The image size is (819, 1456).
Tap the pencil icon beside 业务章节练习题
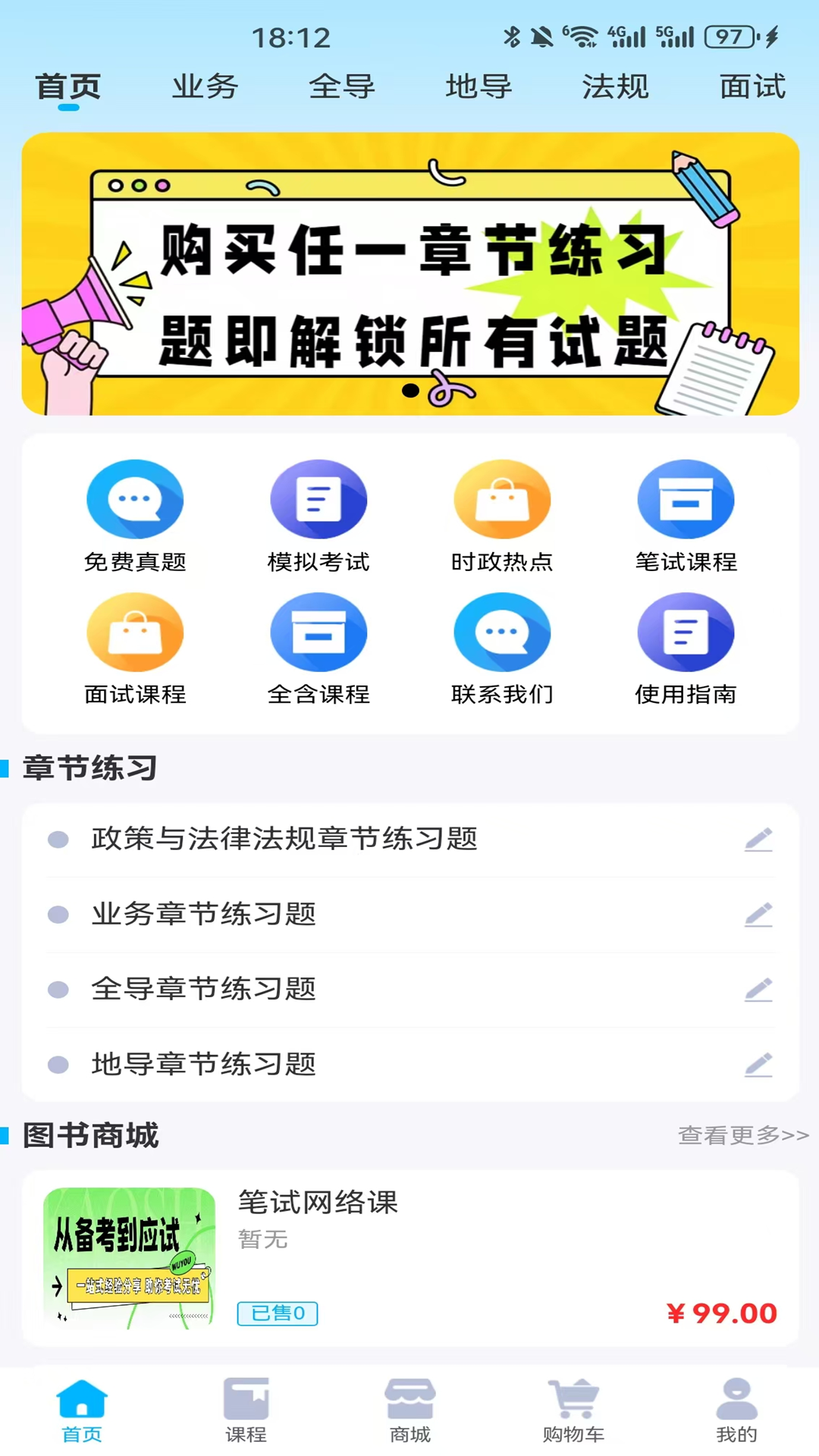[758, 914]
